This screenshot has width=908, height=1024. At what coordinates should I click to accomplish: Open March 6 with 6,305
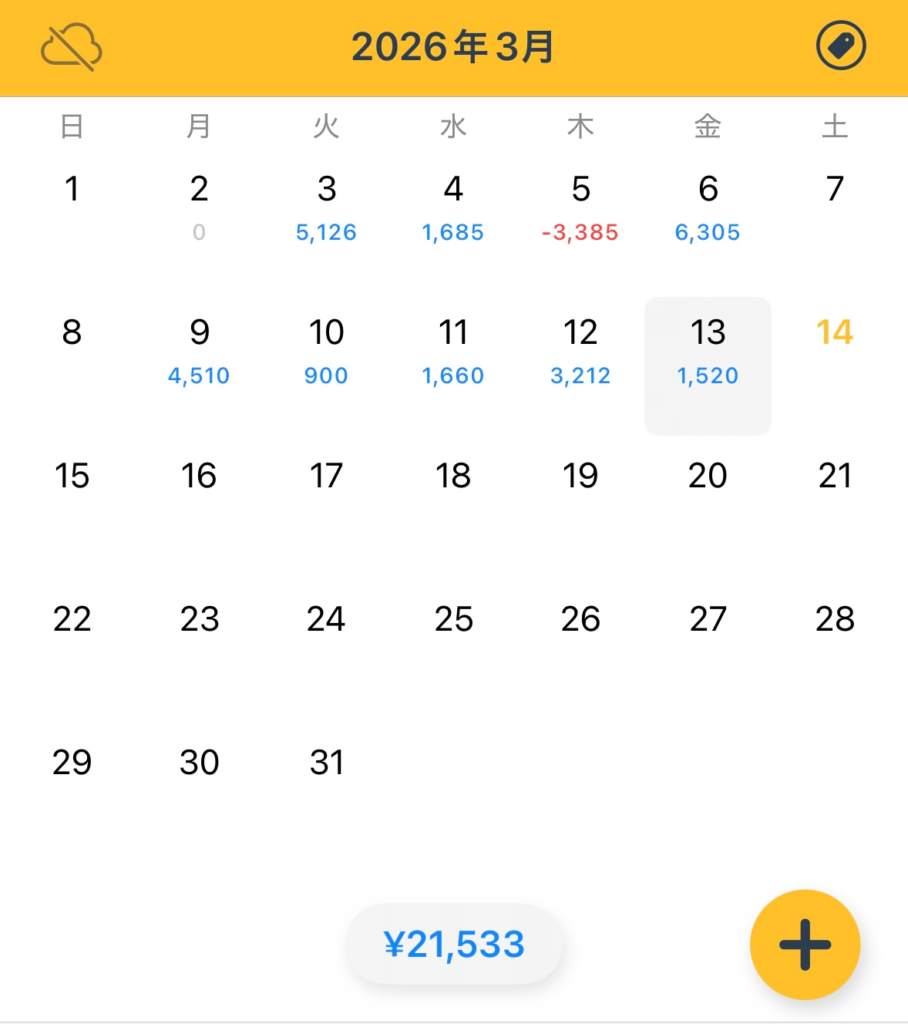click(x=708, y=208)
